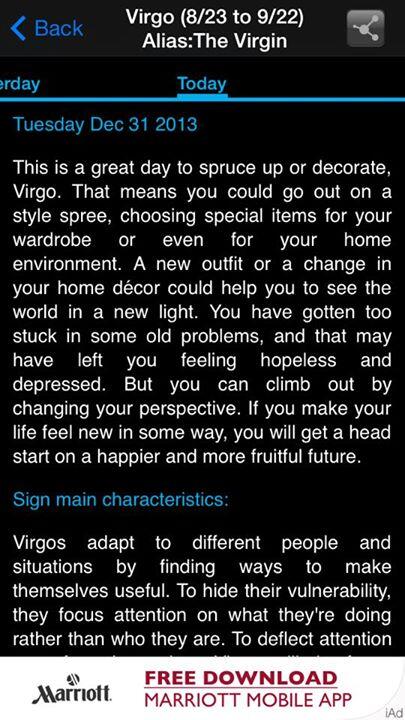Viewport: 405px width, 720px height.
Task: Select the Today tab
Action: tap(202, 84)
